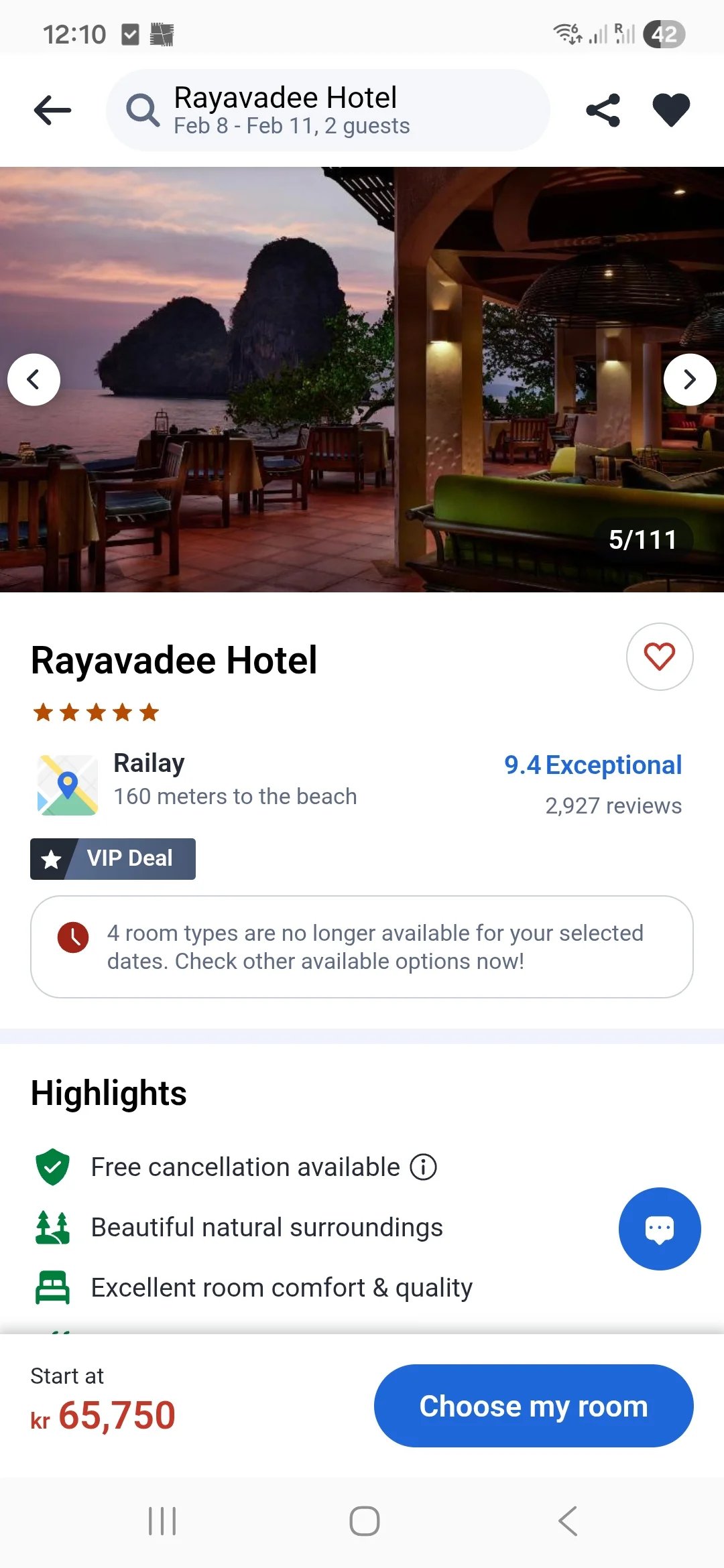Tap the red clock icon in the notice

coord(74,938)
